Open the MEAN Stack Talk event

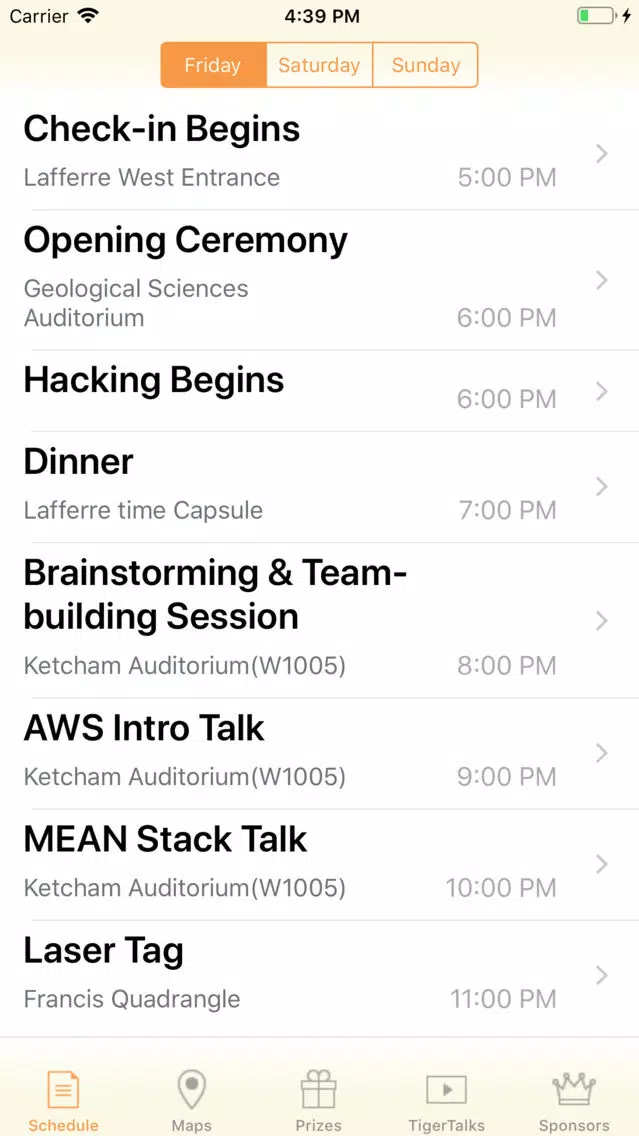coord(320,864)
